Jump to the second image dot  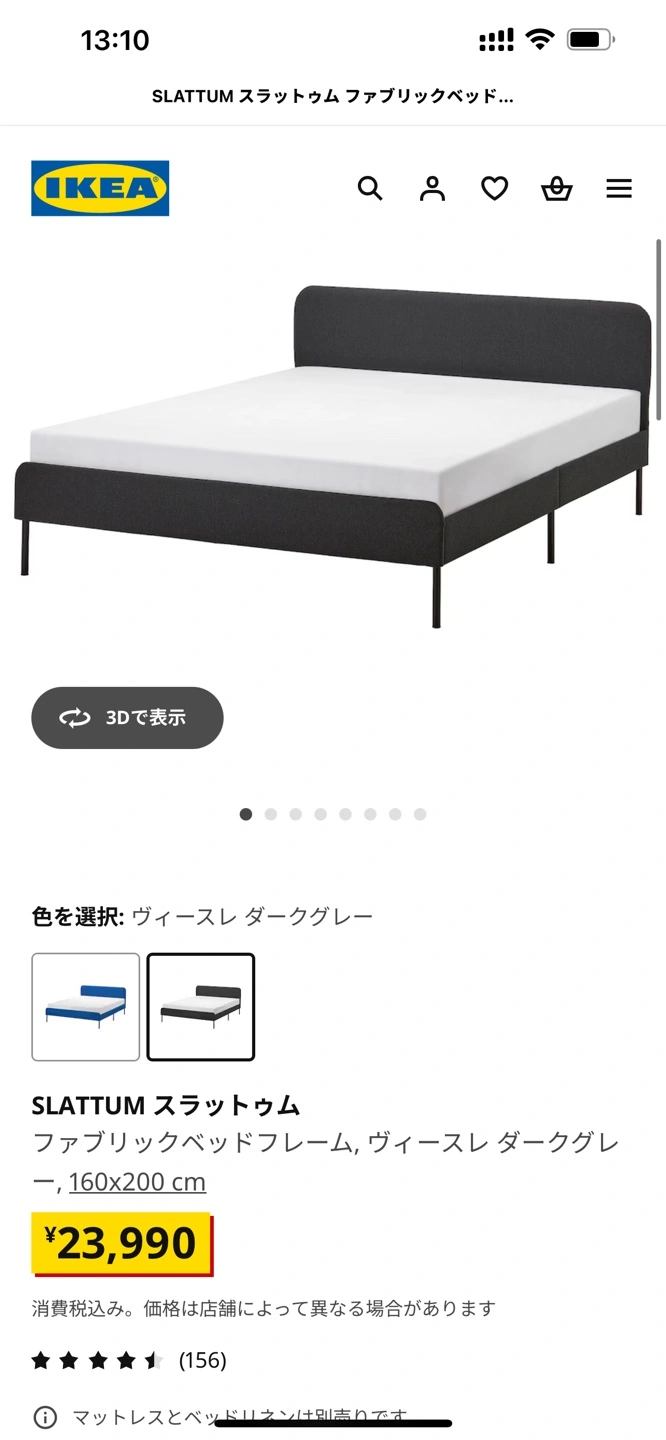[271, 814]
